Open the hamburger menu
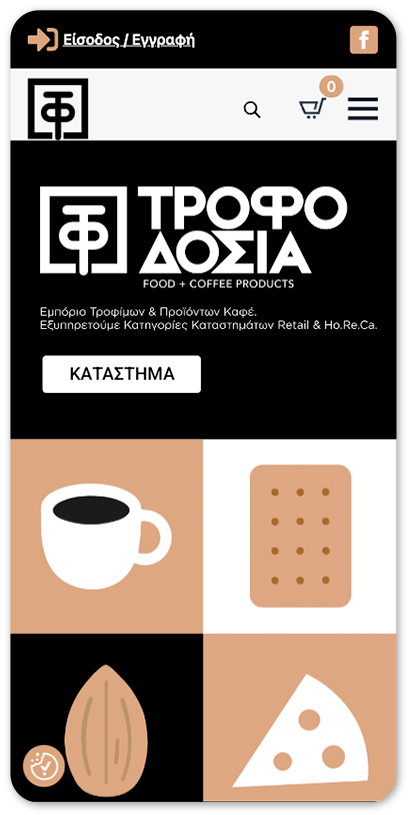The image size is (408, 815). [x=363, y=109]
